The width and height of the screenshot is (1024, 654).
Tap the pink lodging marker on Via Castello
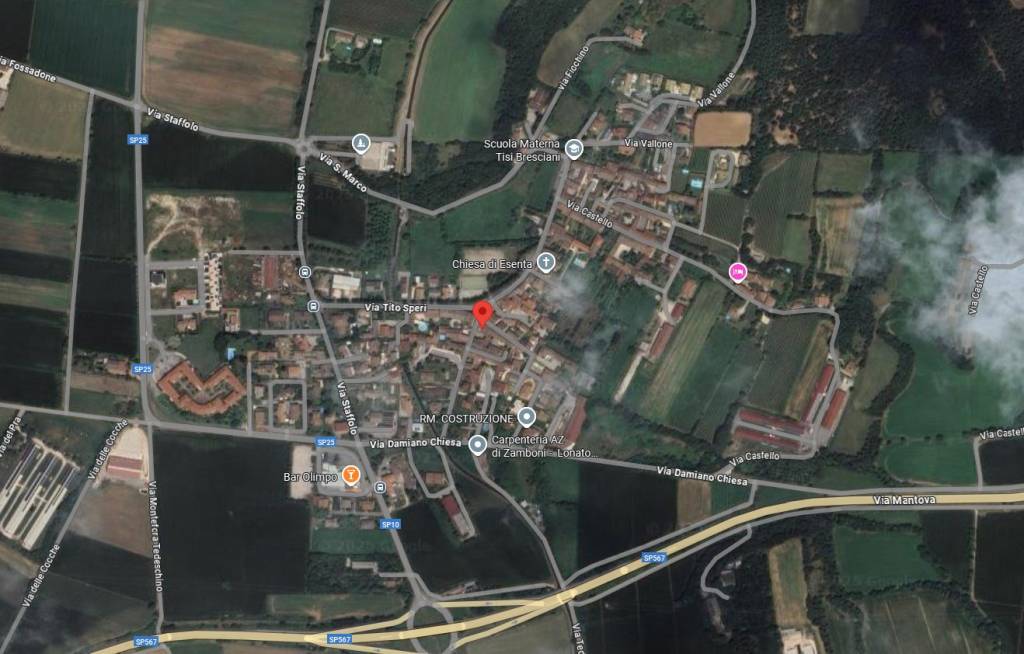pyautogui.click(x=738, y=271)
